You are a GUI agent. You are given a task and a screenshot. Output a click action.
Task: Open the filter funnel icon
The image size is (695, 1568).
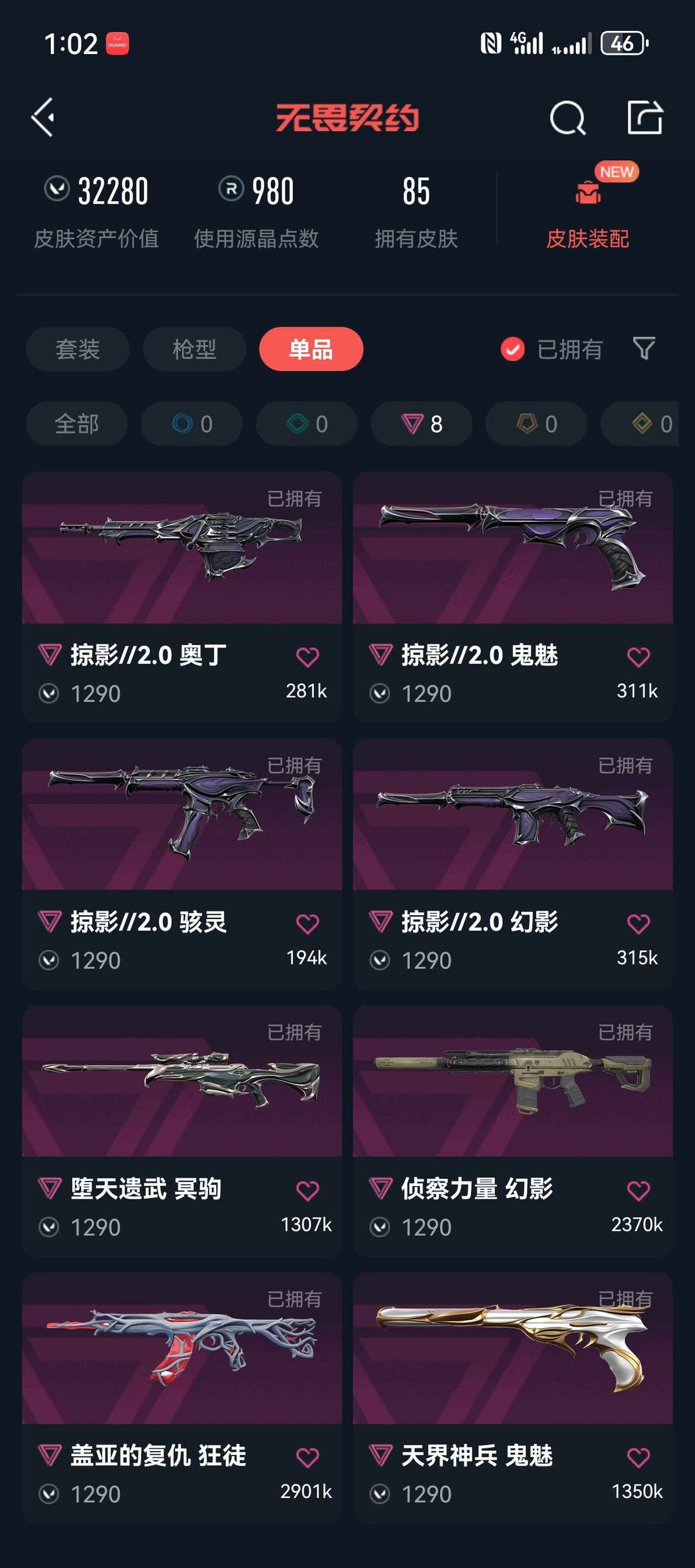644,349
